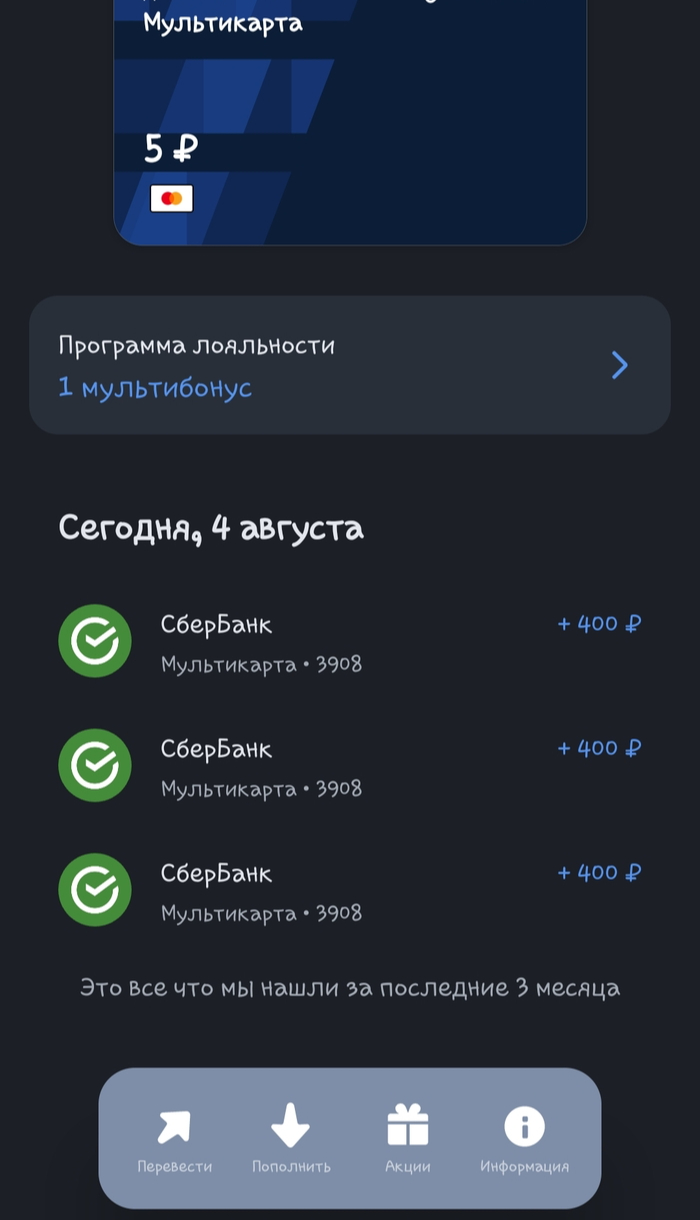Select Пополнить to top up card
This screenshot has height=1220, width=700.
[x=291, y=1139]
